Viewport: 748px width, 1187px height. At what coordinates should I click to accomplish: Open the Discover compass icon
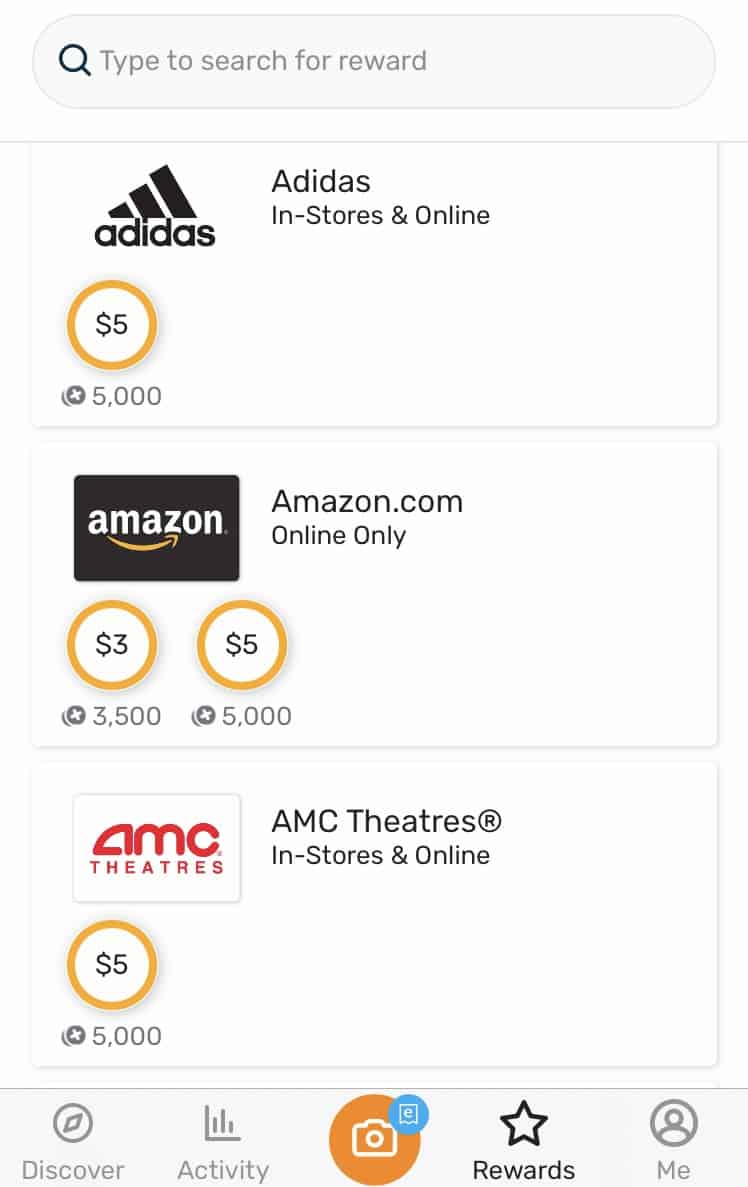[74, 1125]
